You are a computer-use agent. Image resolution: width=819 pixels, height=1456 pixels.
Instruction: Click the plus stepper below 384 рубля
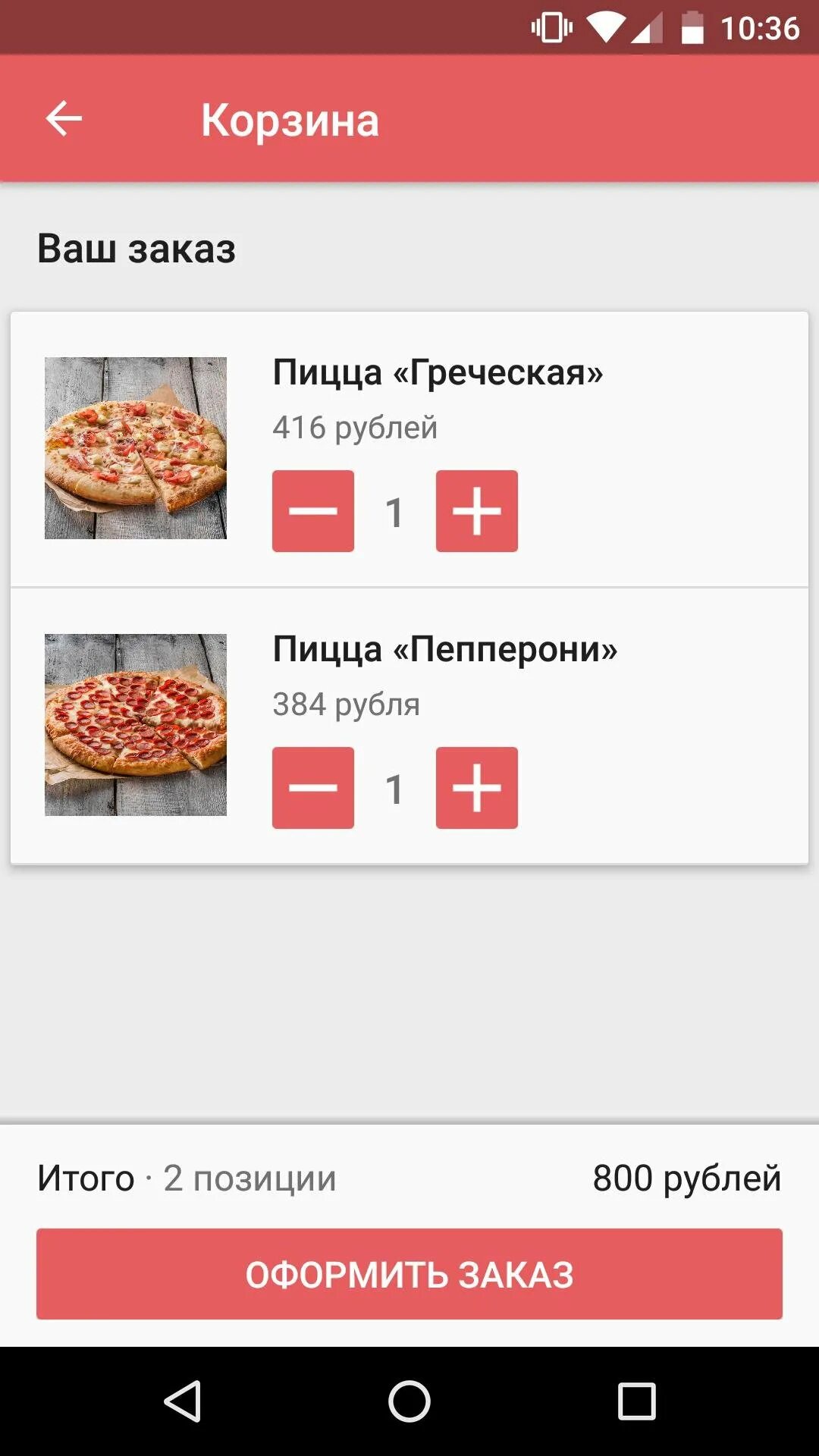476,789
